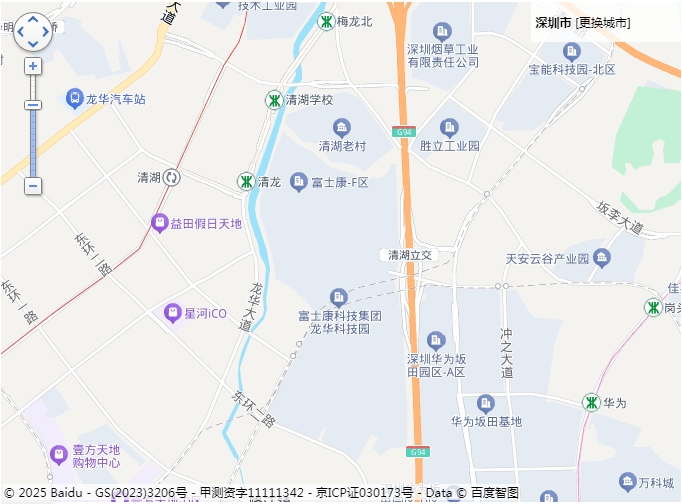682x504 pixels.
Task: Zoom in with the plus button
Action: (x=33, y=66)
